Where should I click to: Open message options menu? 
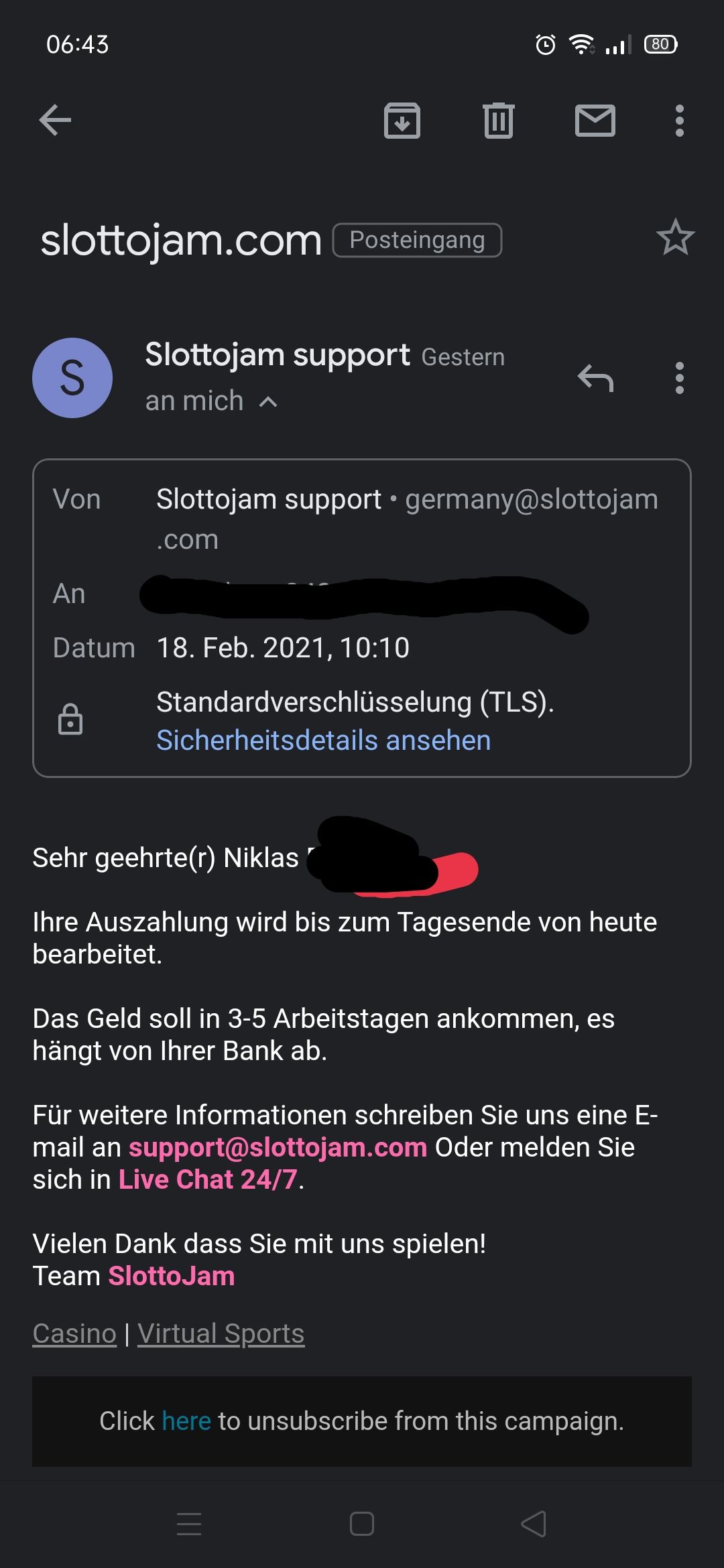click(x=679, y=378)
